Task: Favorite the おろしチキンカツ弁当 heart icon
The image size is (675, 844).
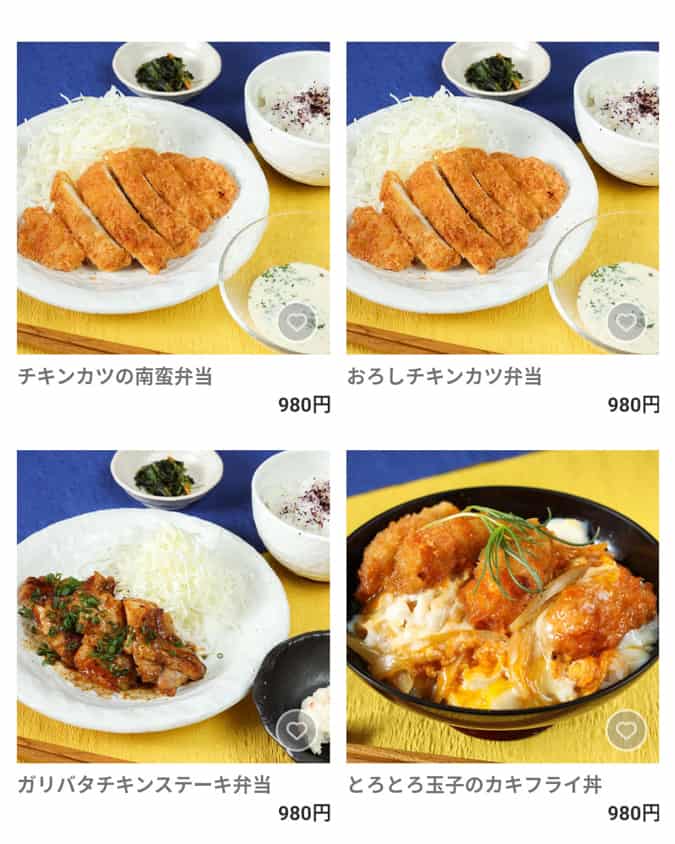Action: (626, 322)
